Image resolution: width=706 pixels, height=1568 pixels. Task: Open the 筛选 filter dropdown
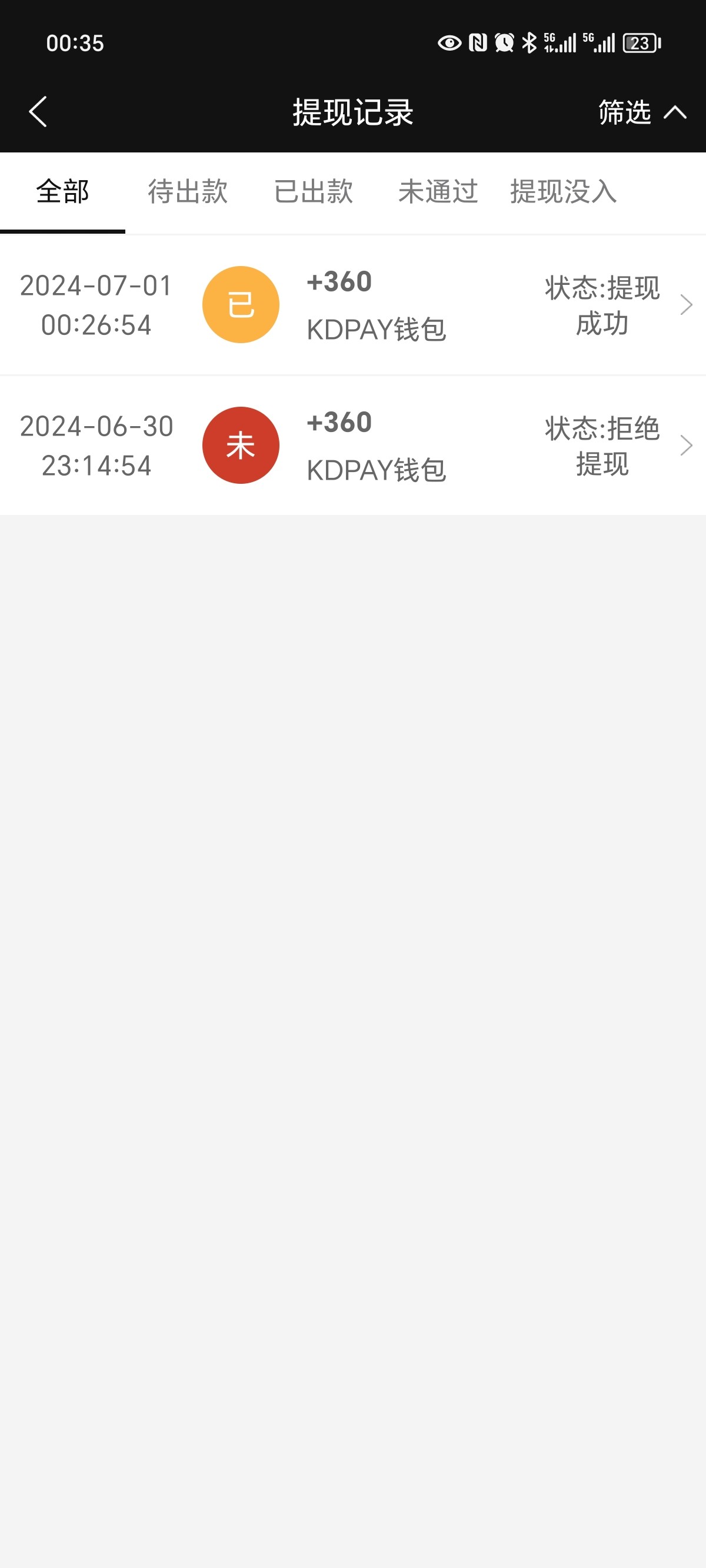pos(641,112)
